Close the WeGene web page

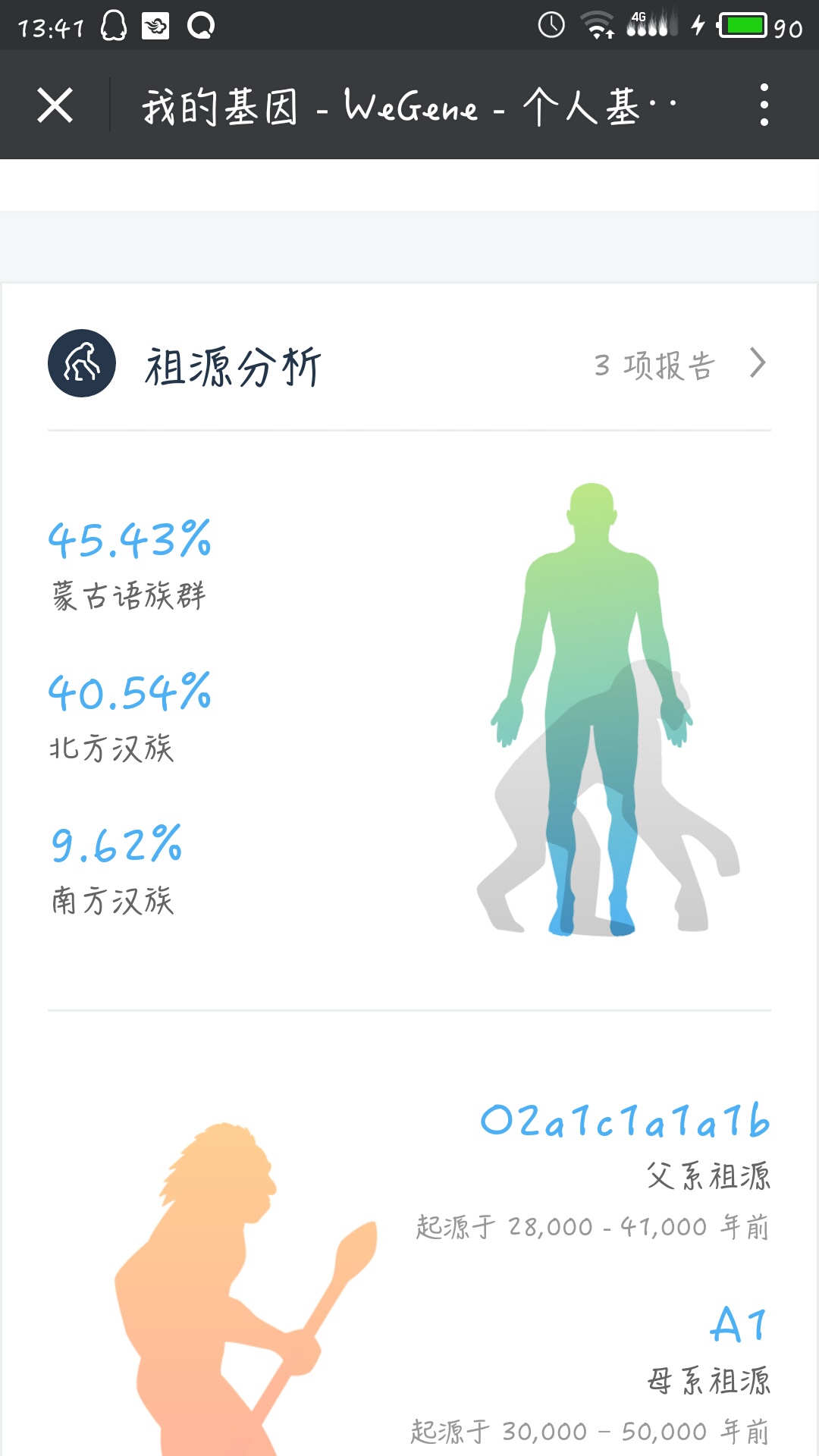[x=55, y=105]
